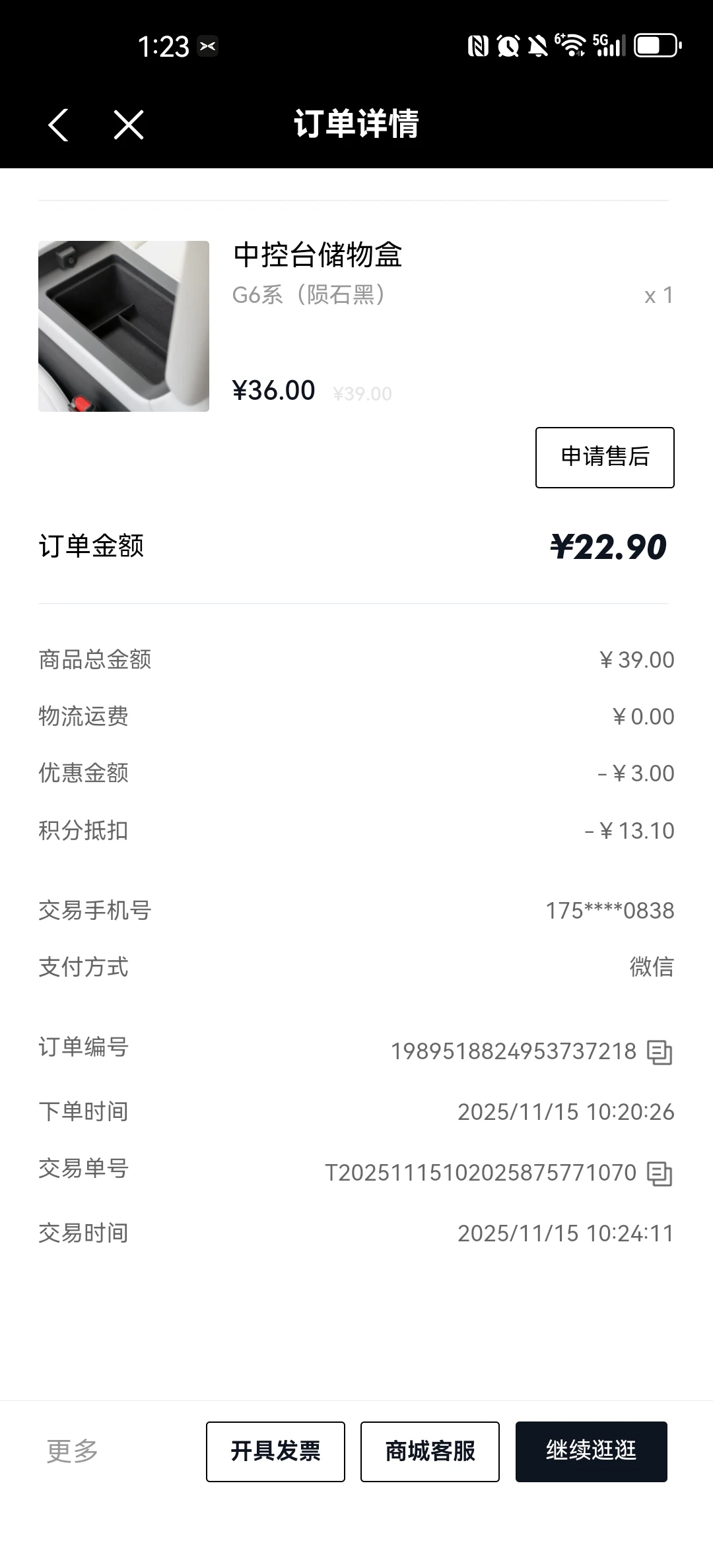Request an invoice via 开具发票

click(275, 1451)
